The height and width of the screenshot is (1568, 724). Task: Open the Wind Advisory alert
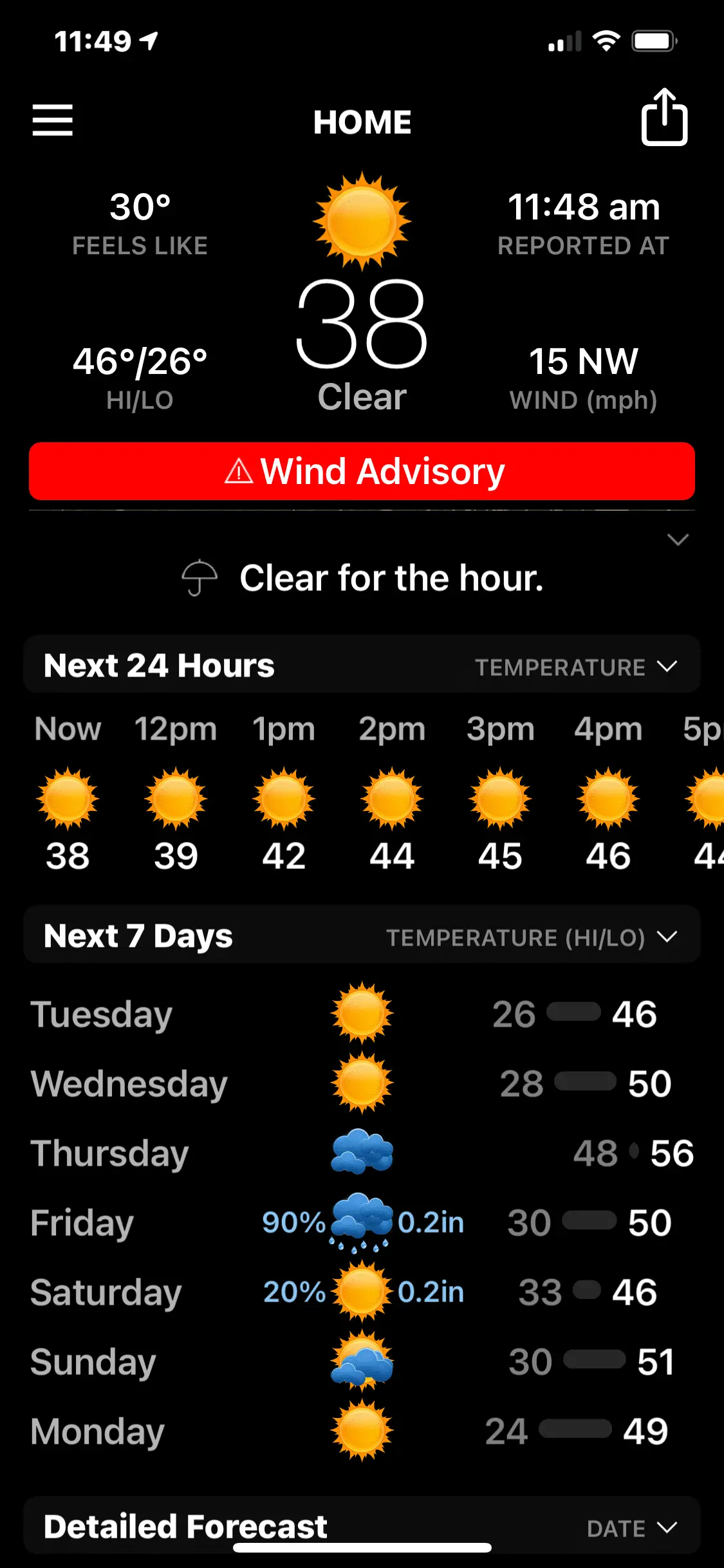(362, 471)
